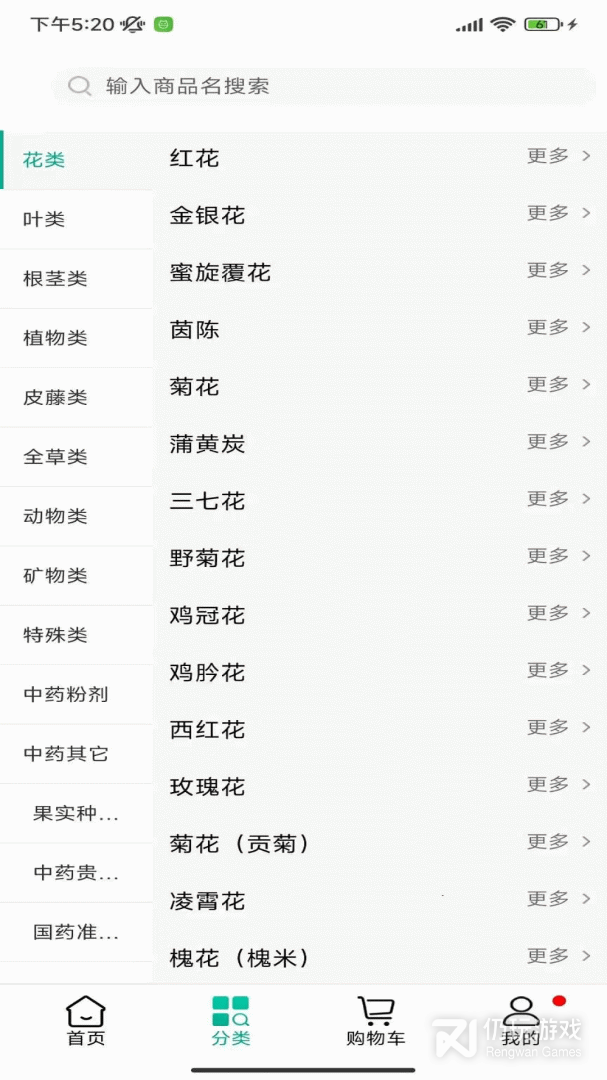Switch to the 我的 profile tab

click(x=521, y=1021)
